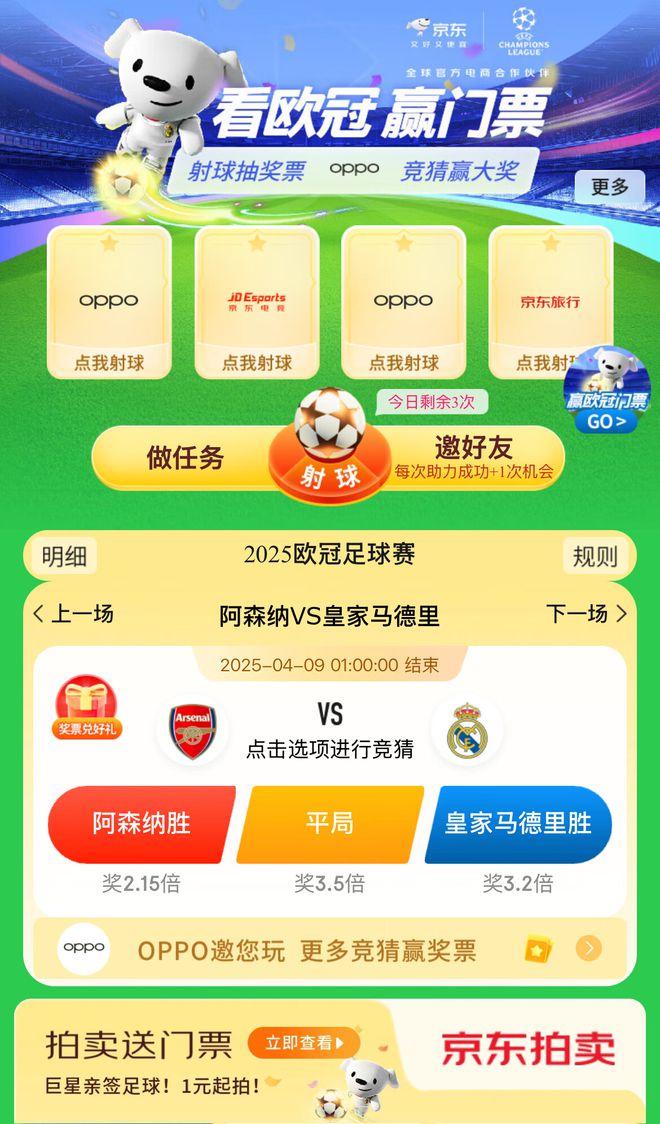Tap 立即查看 on the auction banner
This screenshot has width=660, height=1124.
click(304, 1043)
